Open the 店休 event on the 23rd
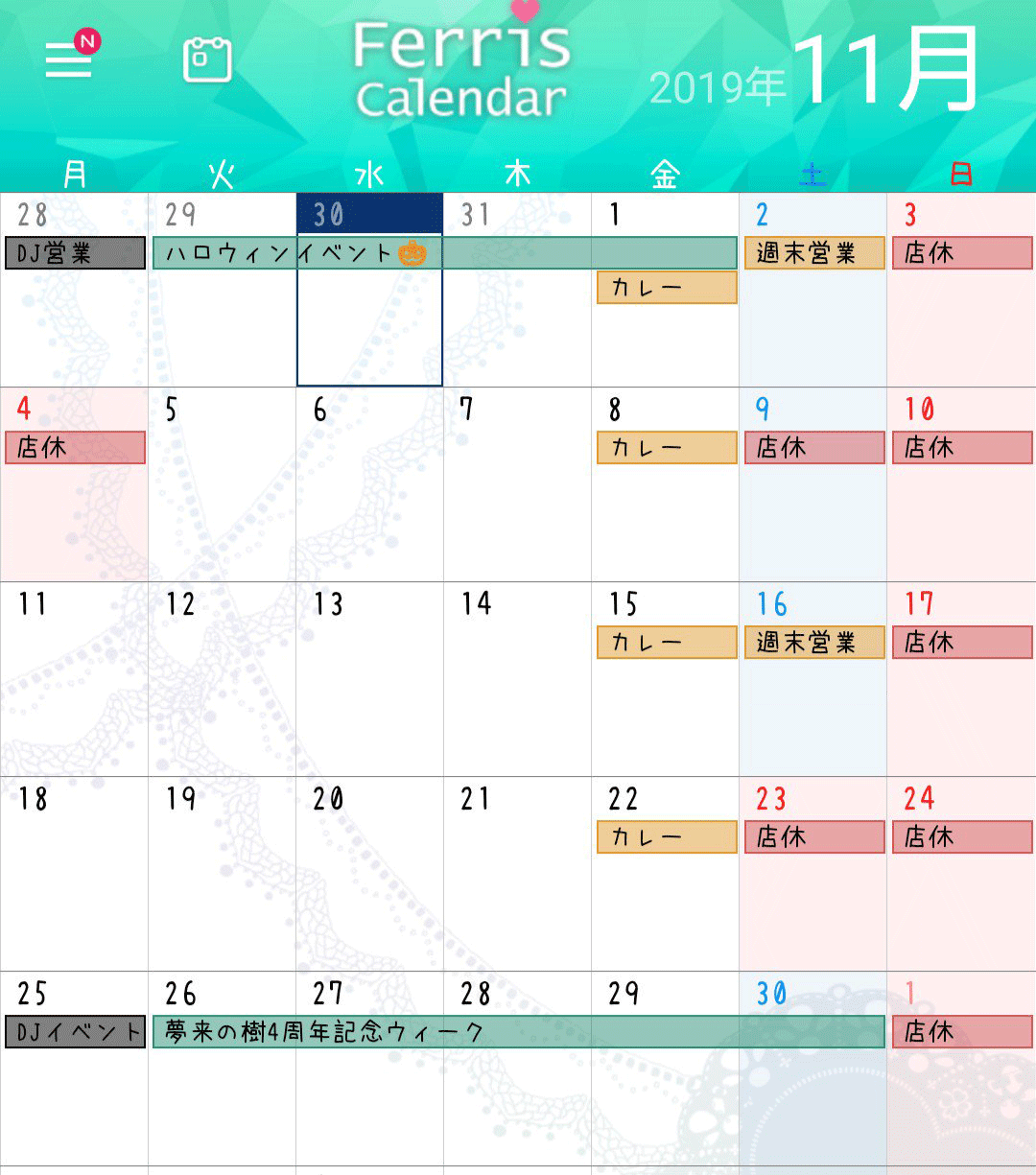The width and height of the screenshot is (1036, 1175). (x=814, y=837)
